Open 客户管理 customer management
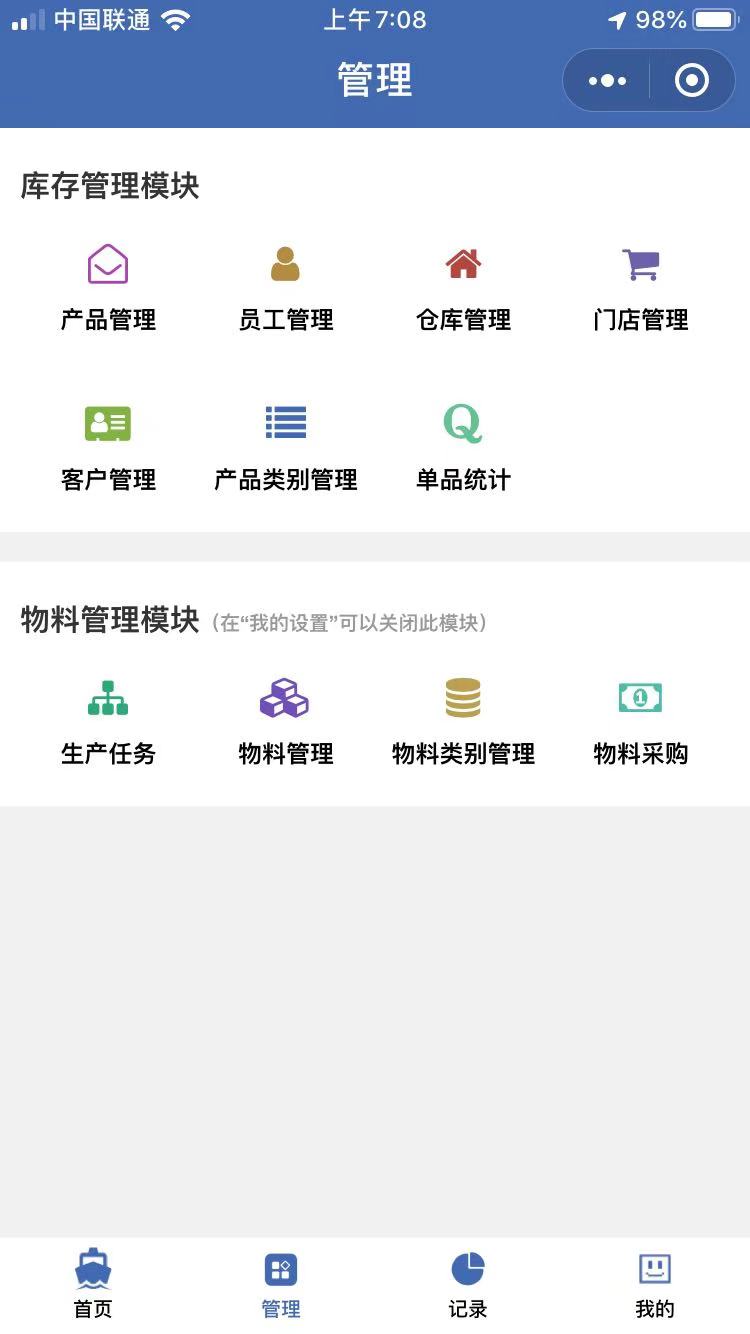The height and width of the screenshot is (1334, 750). pyautogui.click(x=107, y=443)
